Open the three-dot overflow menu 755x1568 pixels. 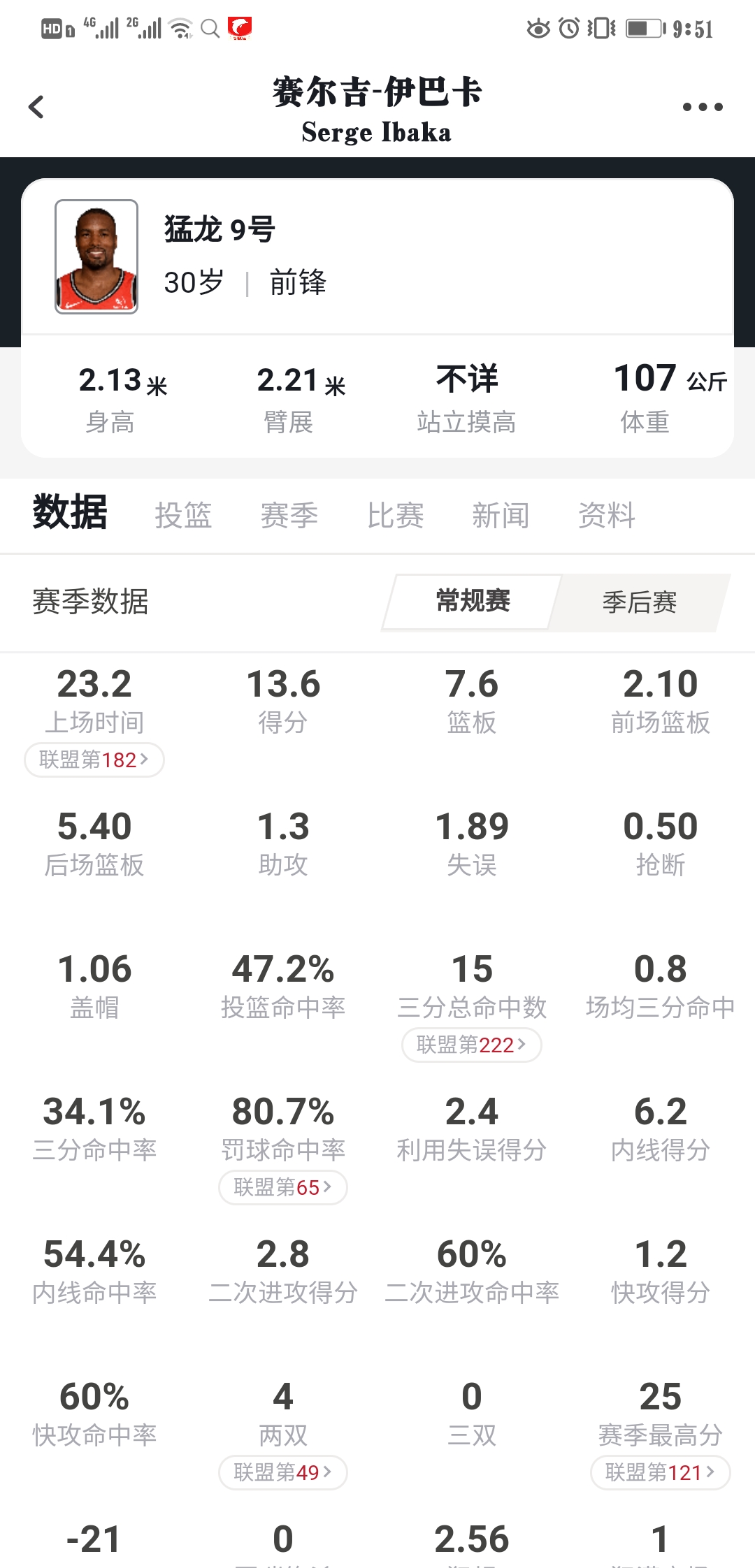pyautogui.click(x=702, y=107)
